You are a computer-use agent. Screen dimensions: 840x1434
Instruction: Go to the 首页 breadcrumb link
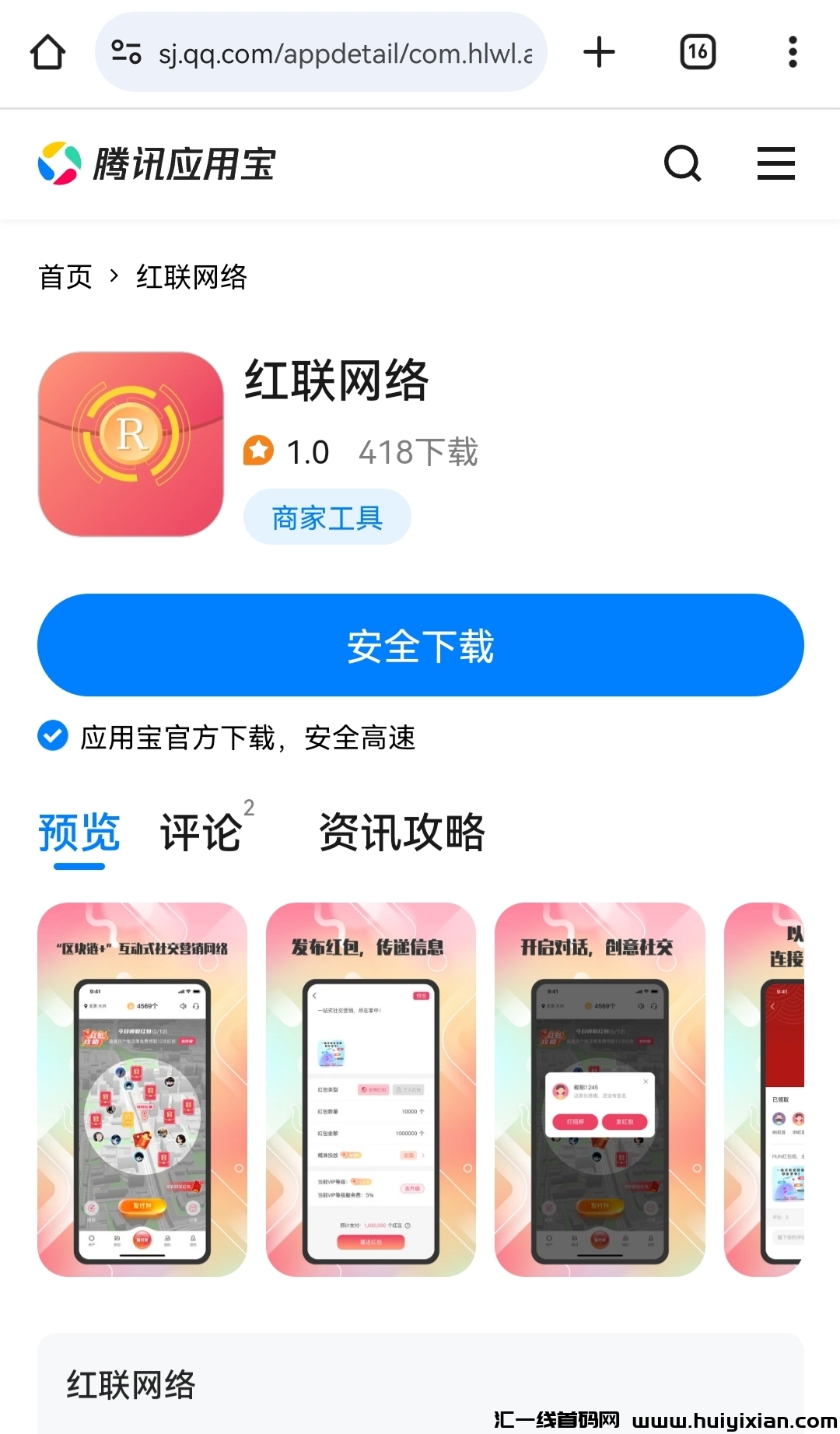coord(65,277)
